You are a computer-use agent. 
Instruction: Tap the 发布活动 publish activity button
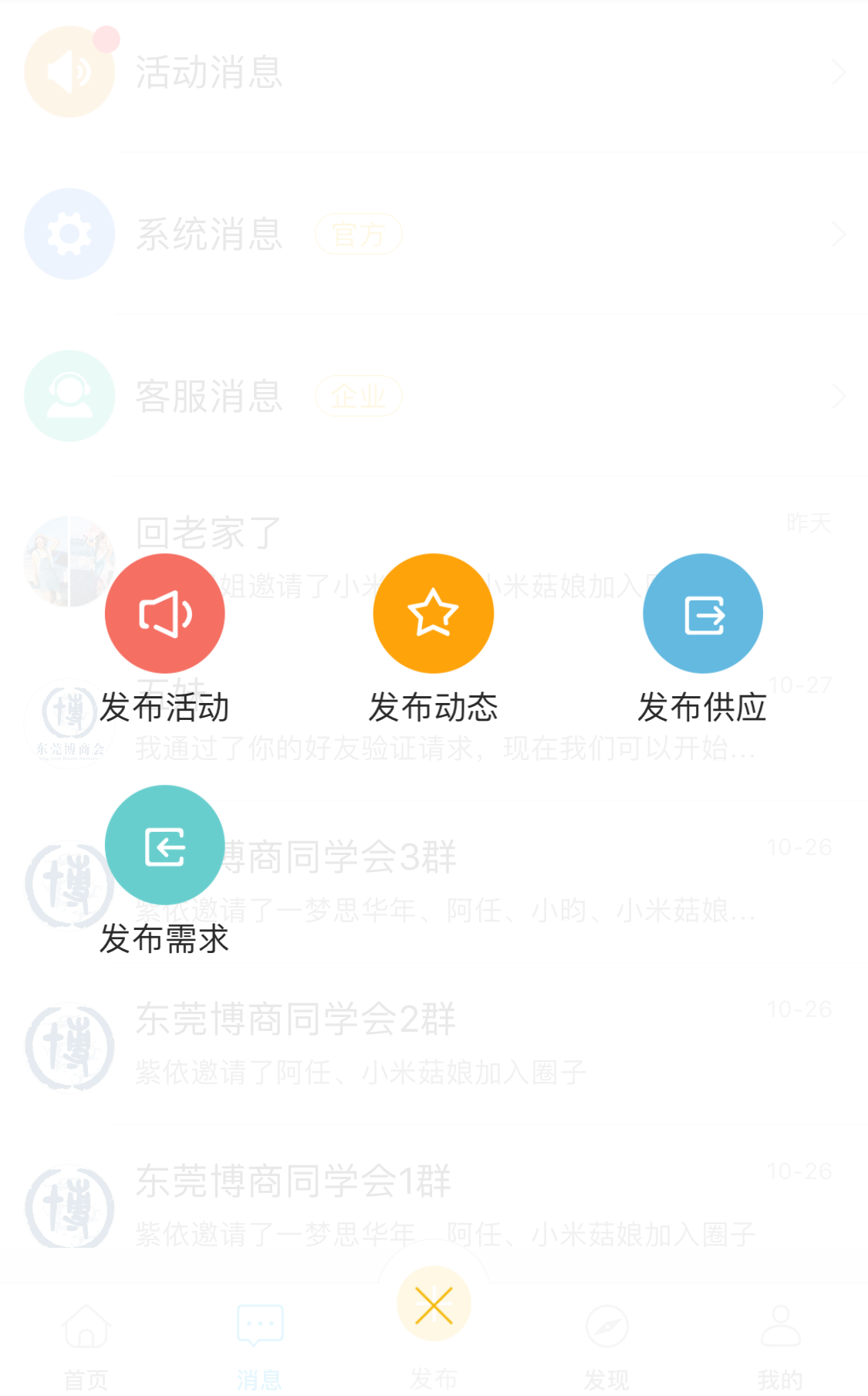click(164, 613)
